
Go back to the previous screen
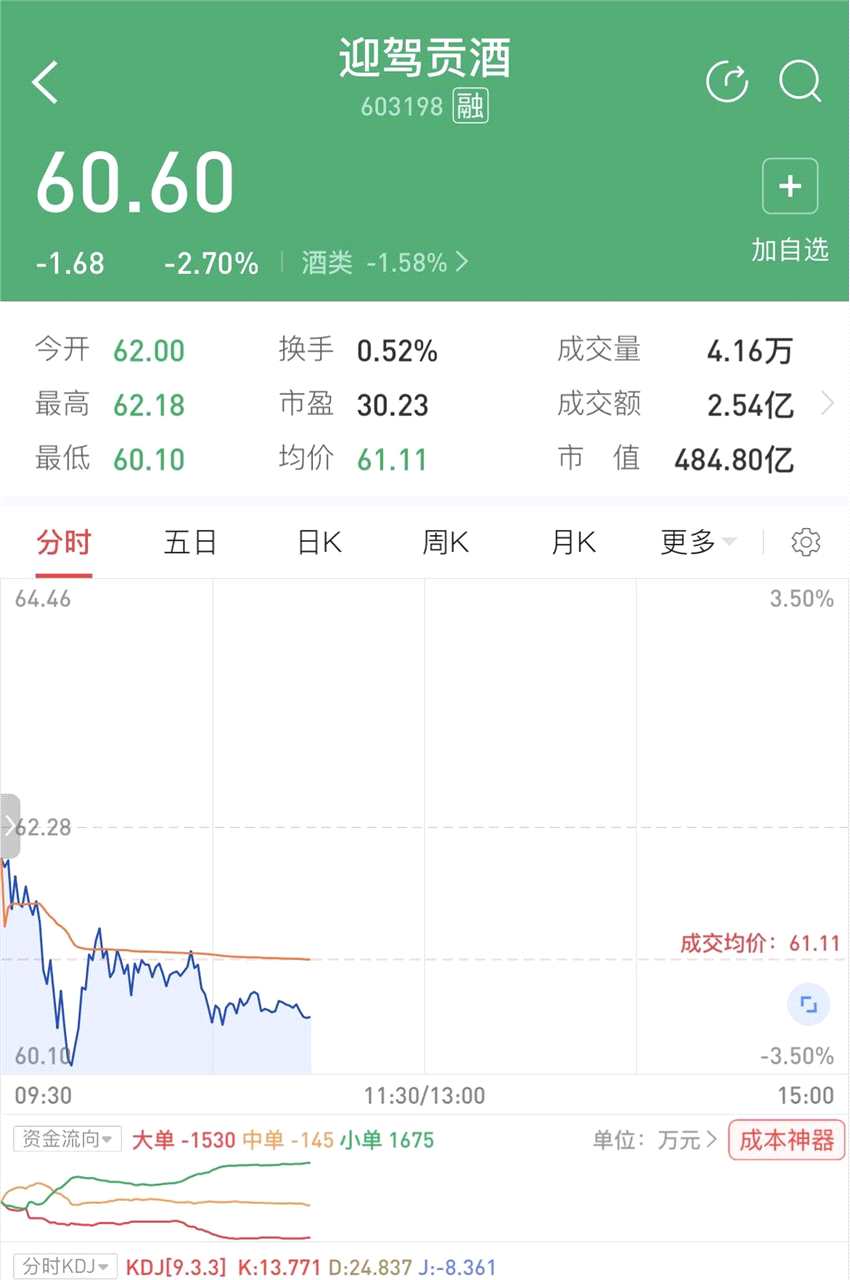[46, 82]
